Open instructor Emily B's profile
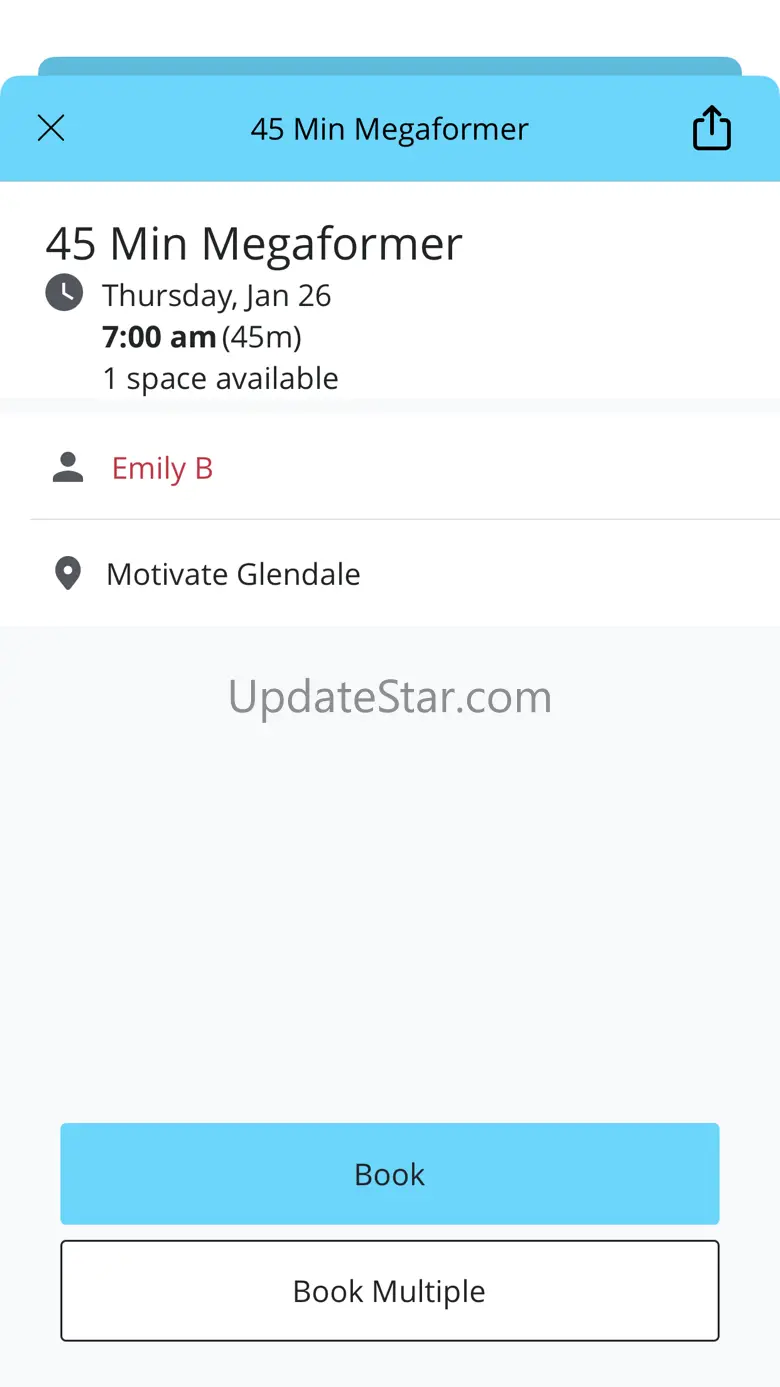 [x=162, y=468]
